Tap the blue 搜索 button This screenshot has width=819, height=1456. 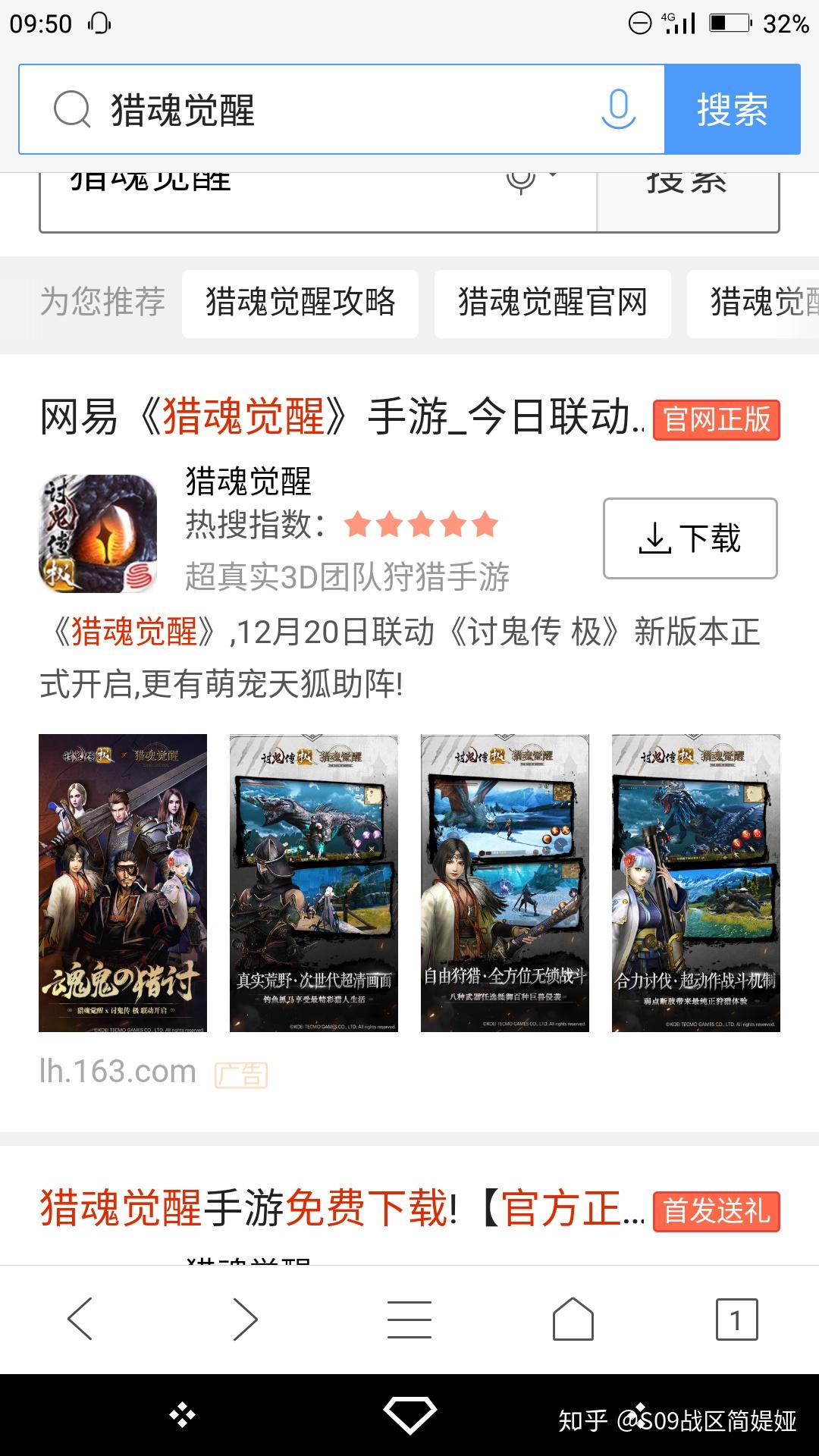(x=732, y=110)
